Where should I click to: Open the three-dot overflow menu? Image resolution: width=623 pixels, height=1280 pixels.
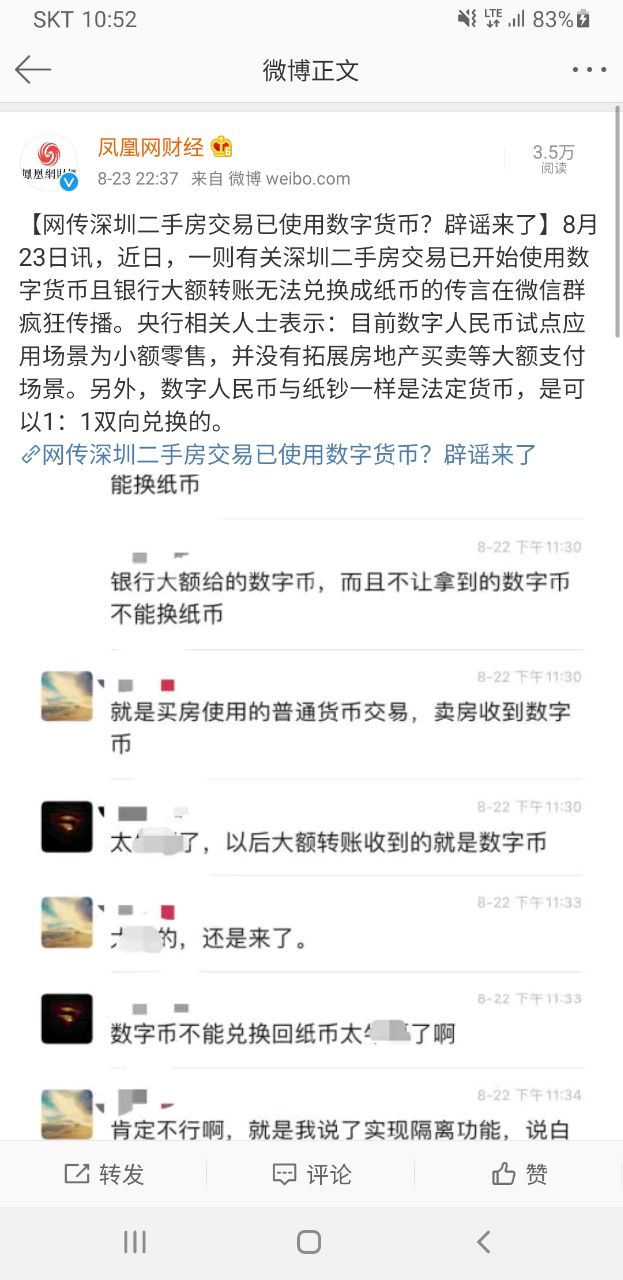(589, 70)
